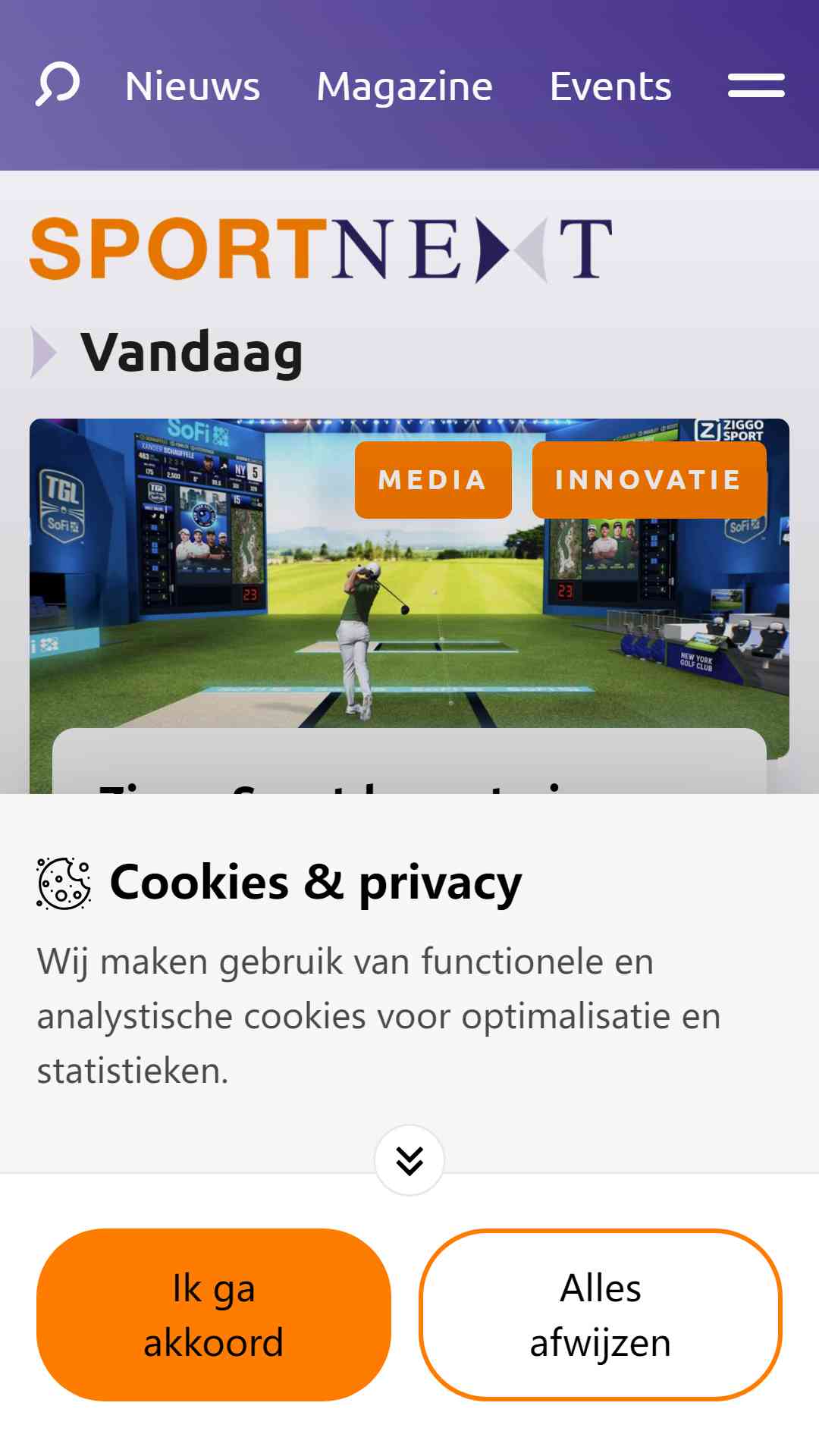This screenshot has height=1456, width=819.
Task: Select the INNOVATIE tag
Action: point(648,480)
